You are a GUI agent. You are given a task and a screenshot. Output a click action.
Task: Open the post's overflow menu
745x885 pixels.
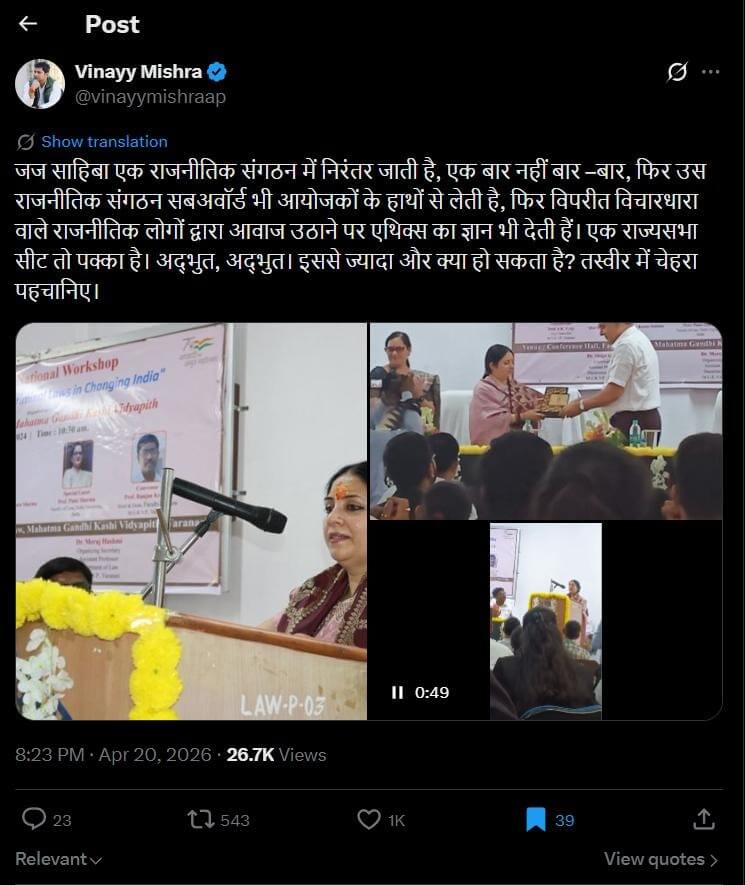coord(711,72)
